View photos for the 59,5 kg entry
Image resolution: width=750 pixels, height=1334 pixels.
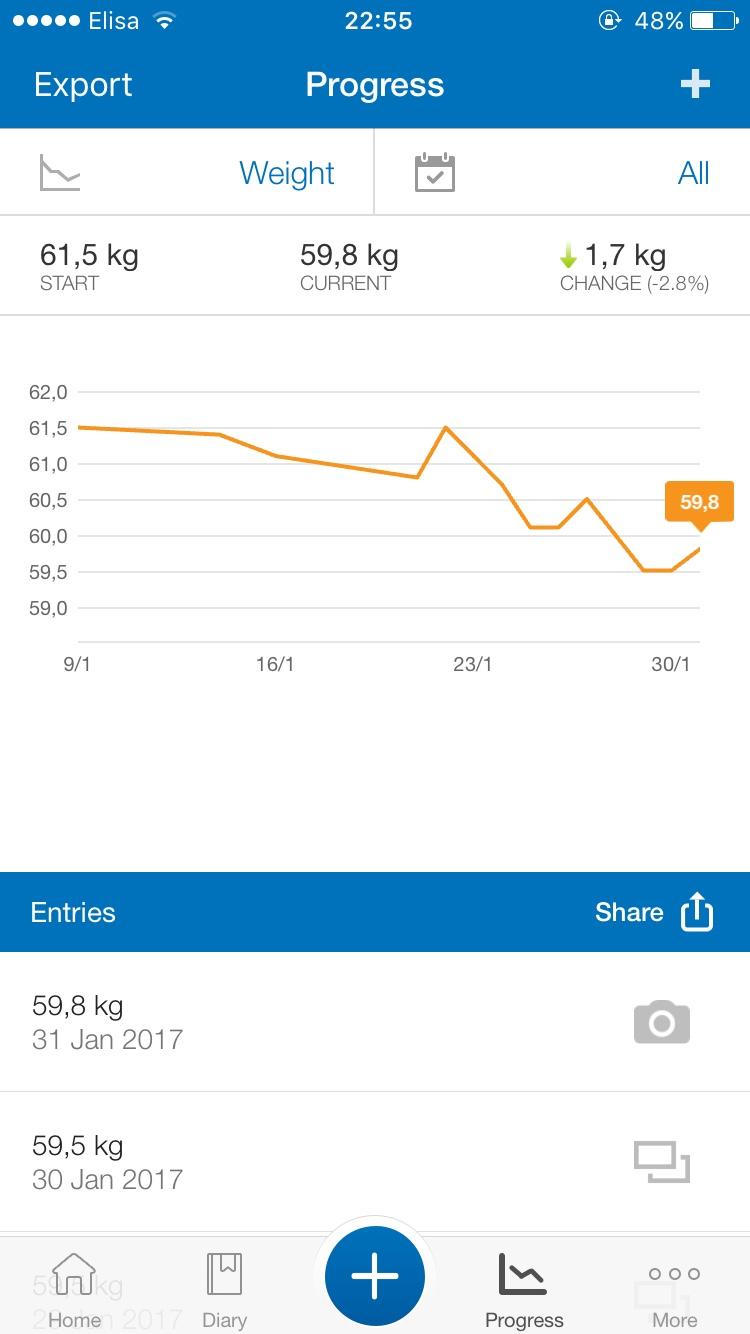pyautogui.click(x=662, y=1162)
